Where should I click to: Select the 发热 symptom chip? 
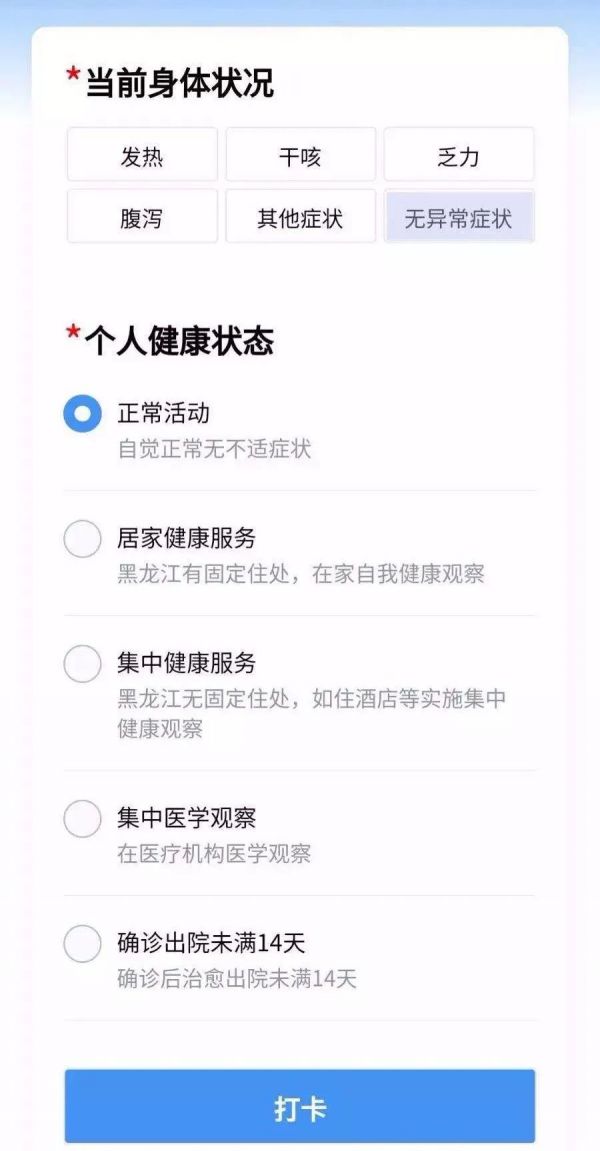coord(142,155)
